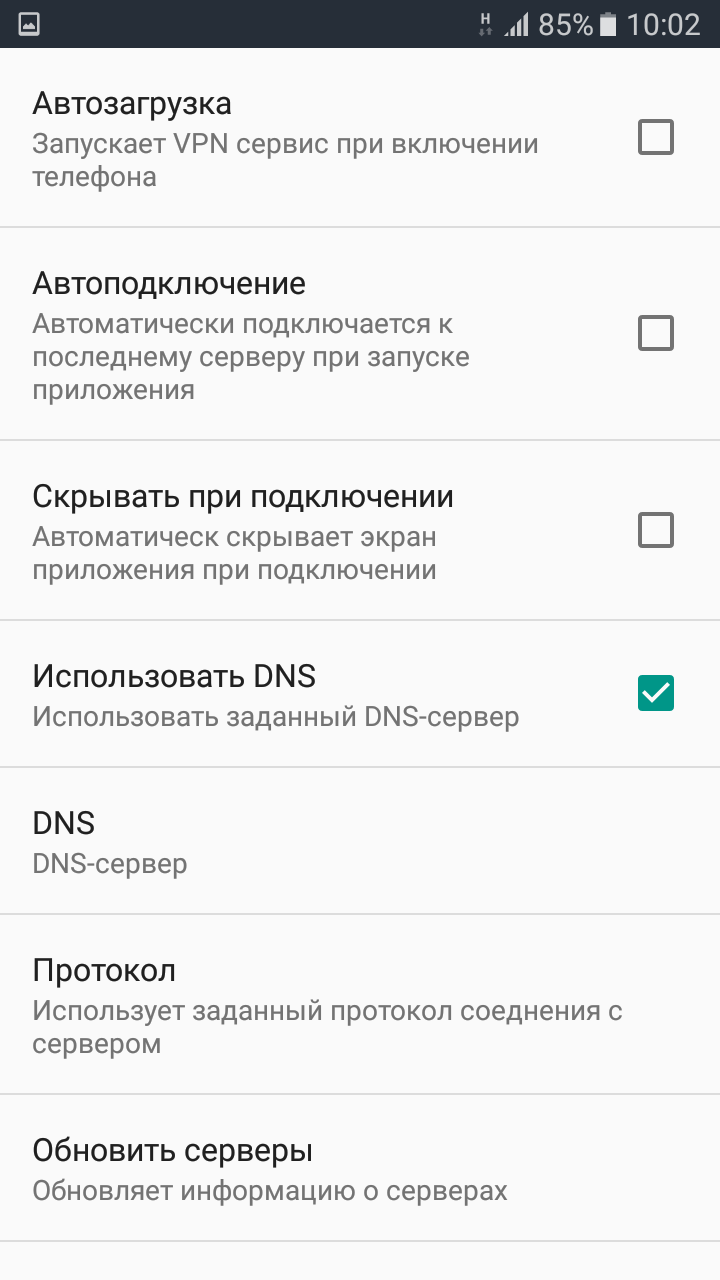Uncheck Использовать DNS checkbox
This screenshot has width=720, height=1280.
pyautogui.click(x=656, y=693)
